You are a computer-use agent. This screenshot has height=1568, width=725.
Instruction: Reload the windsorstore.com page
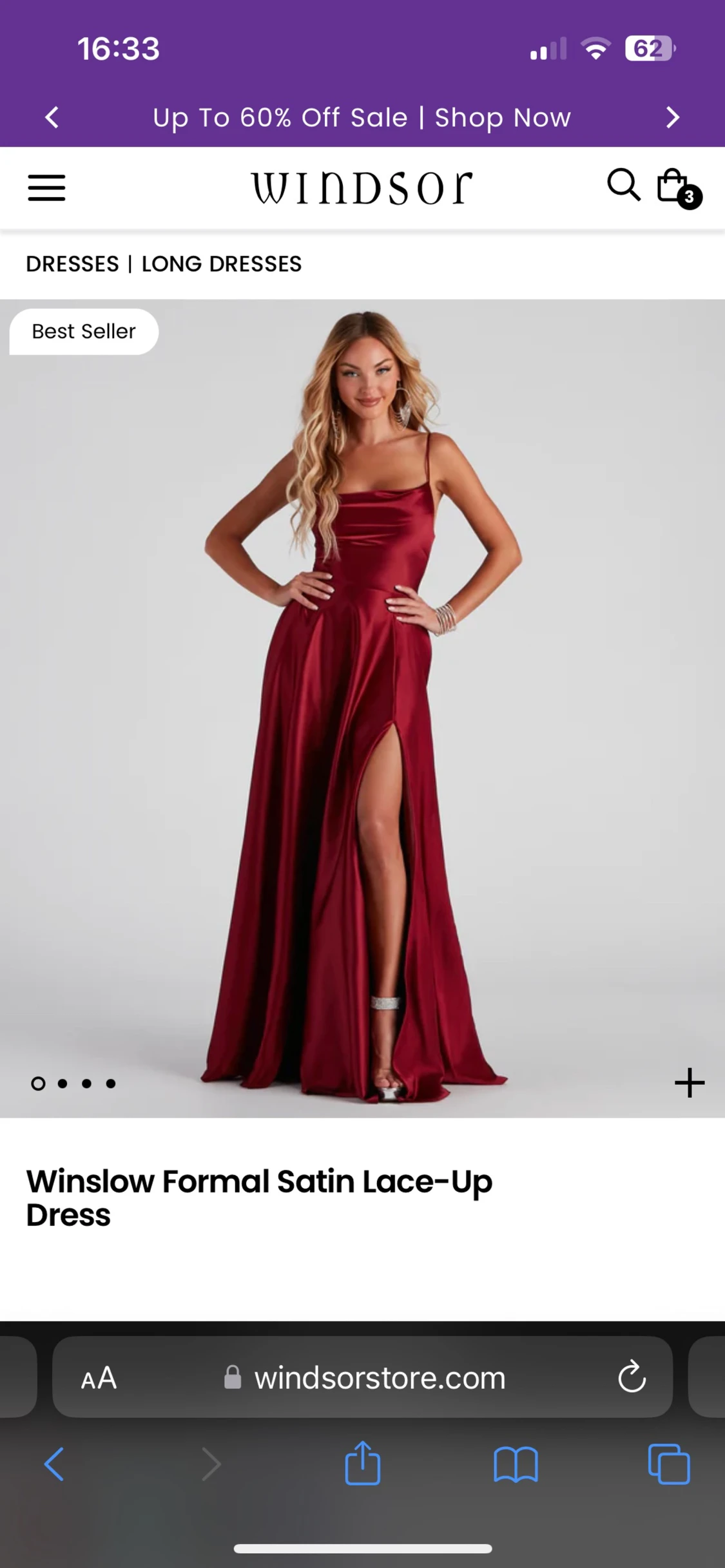coord(632,1377)
